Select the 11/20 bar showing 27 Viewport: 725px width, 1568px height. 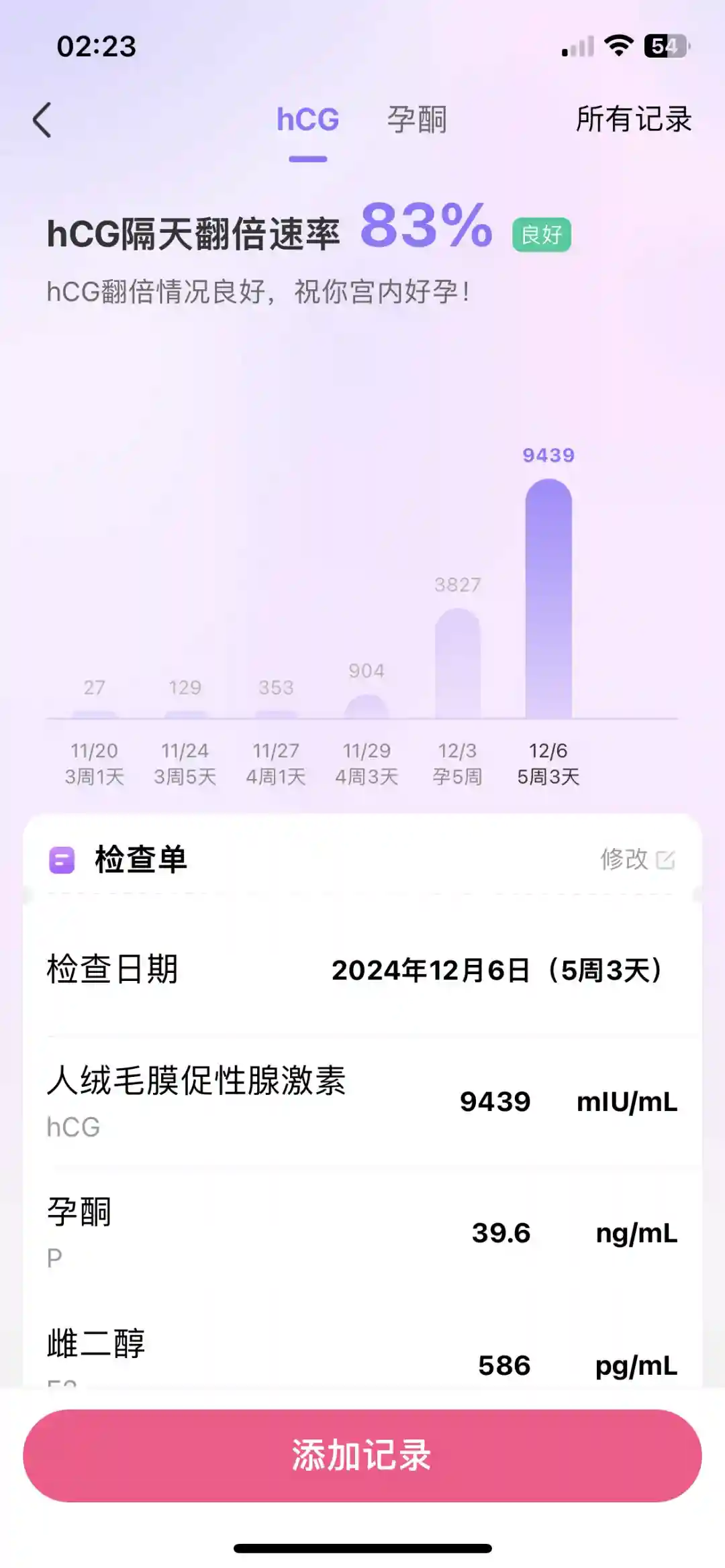click(95, 713)
